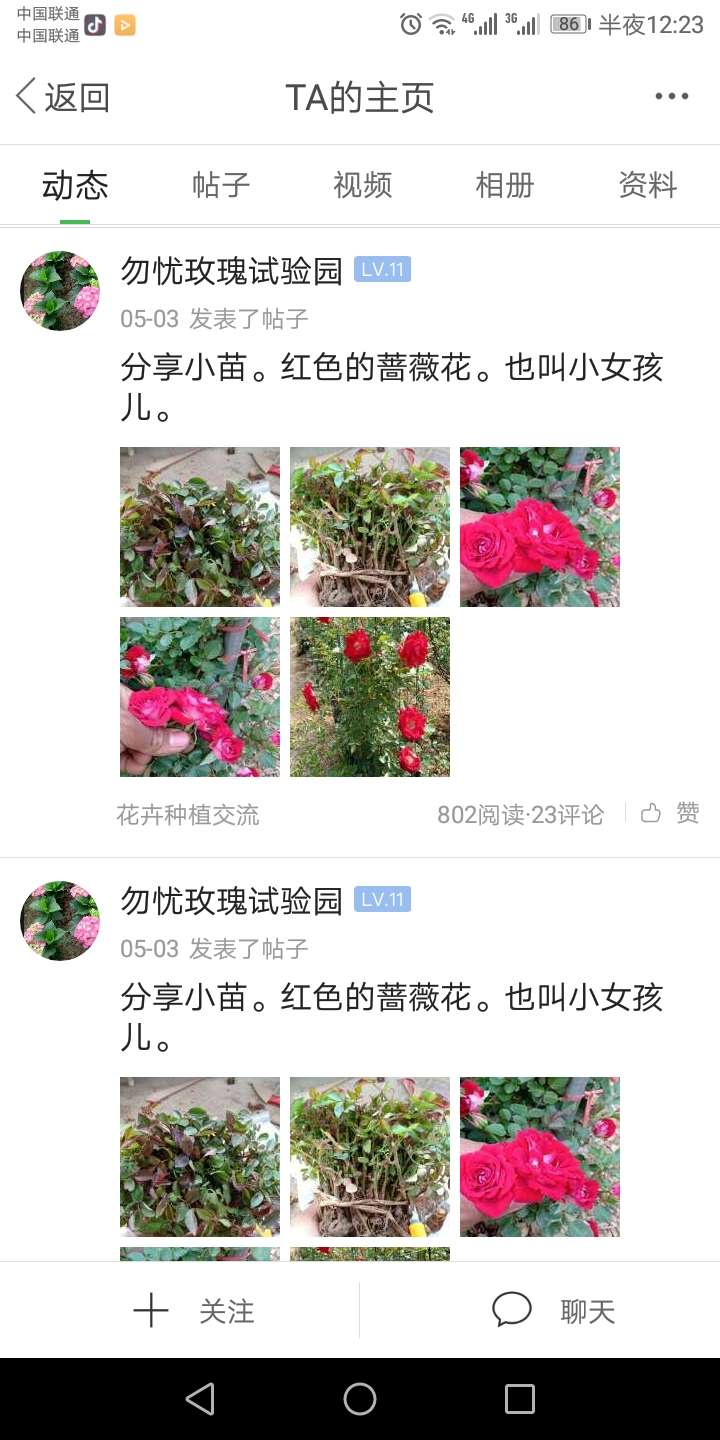Switch to the 帖子 tab
The width and height of the screenshot is (720, 1440).
(221, 185)
